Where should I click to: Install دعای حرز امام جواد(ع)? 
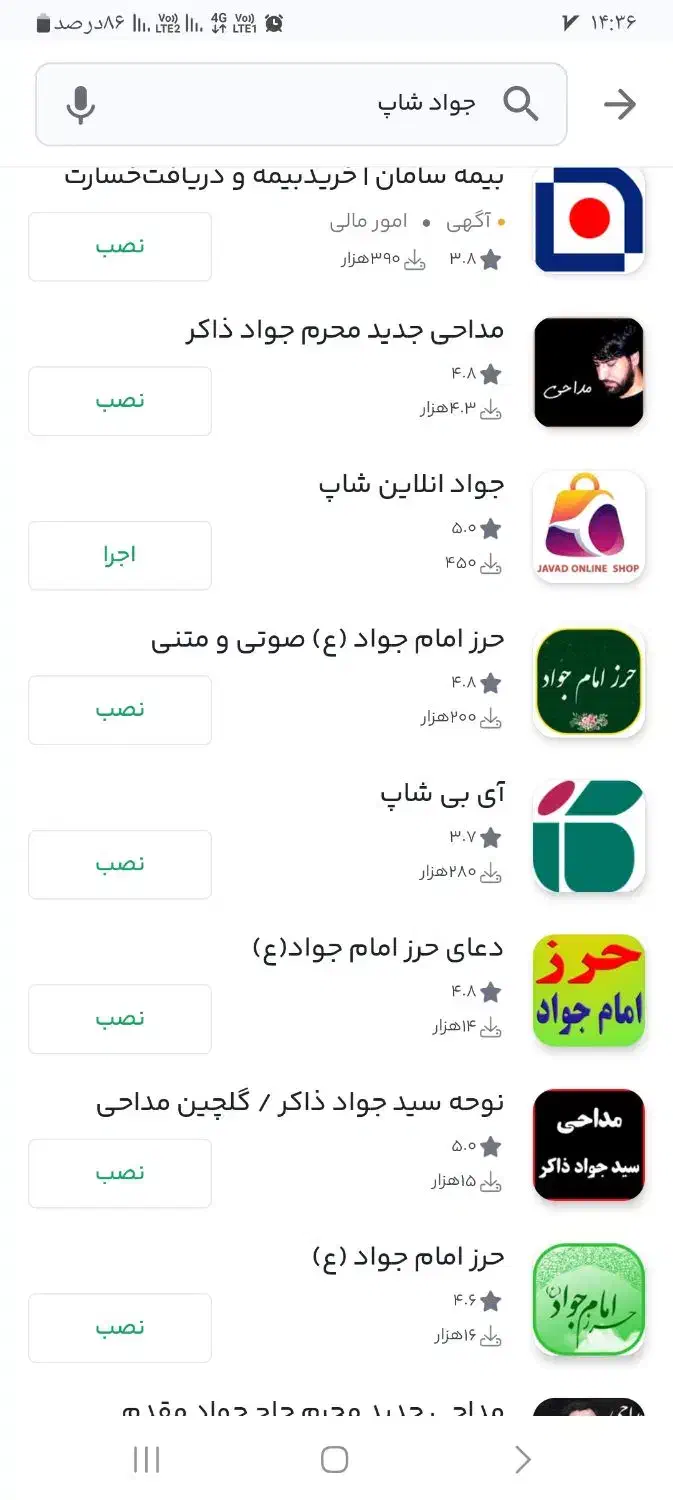coord(120,1019)
